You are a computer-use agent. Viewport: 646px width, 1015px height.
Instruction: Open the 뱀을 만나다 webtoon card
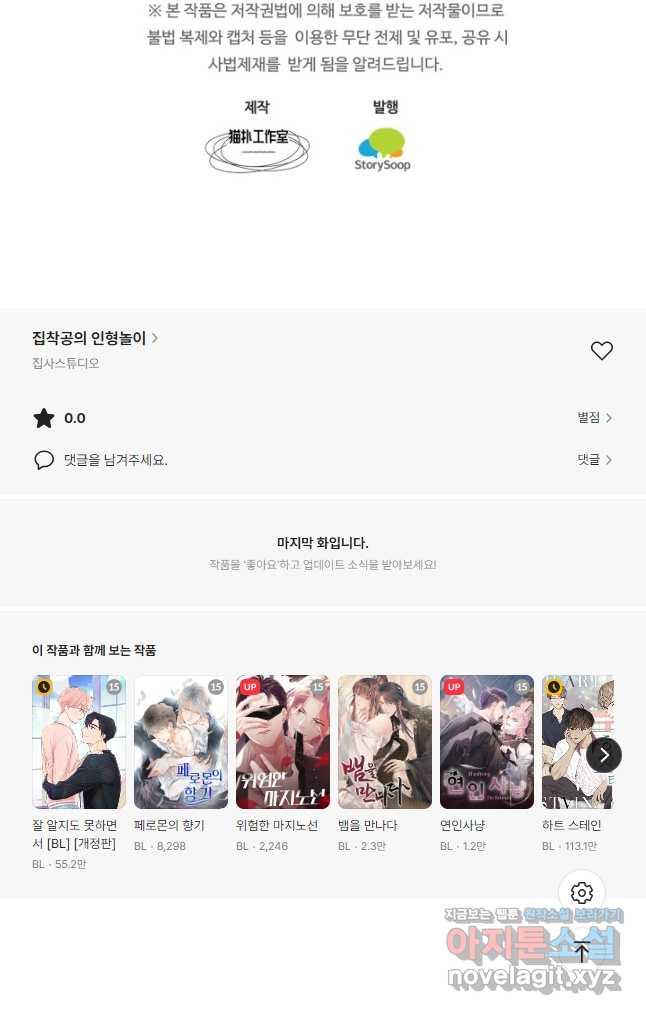[385, 742]
